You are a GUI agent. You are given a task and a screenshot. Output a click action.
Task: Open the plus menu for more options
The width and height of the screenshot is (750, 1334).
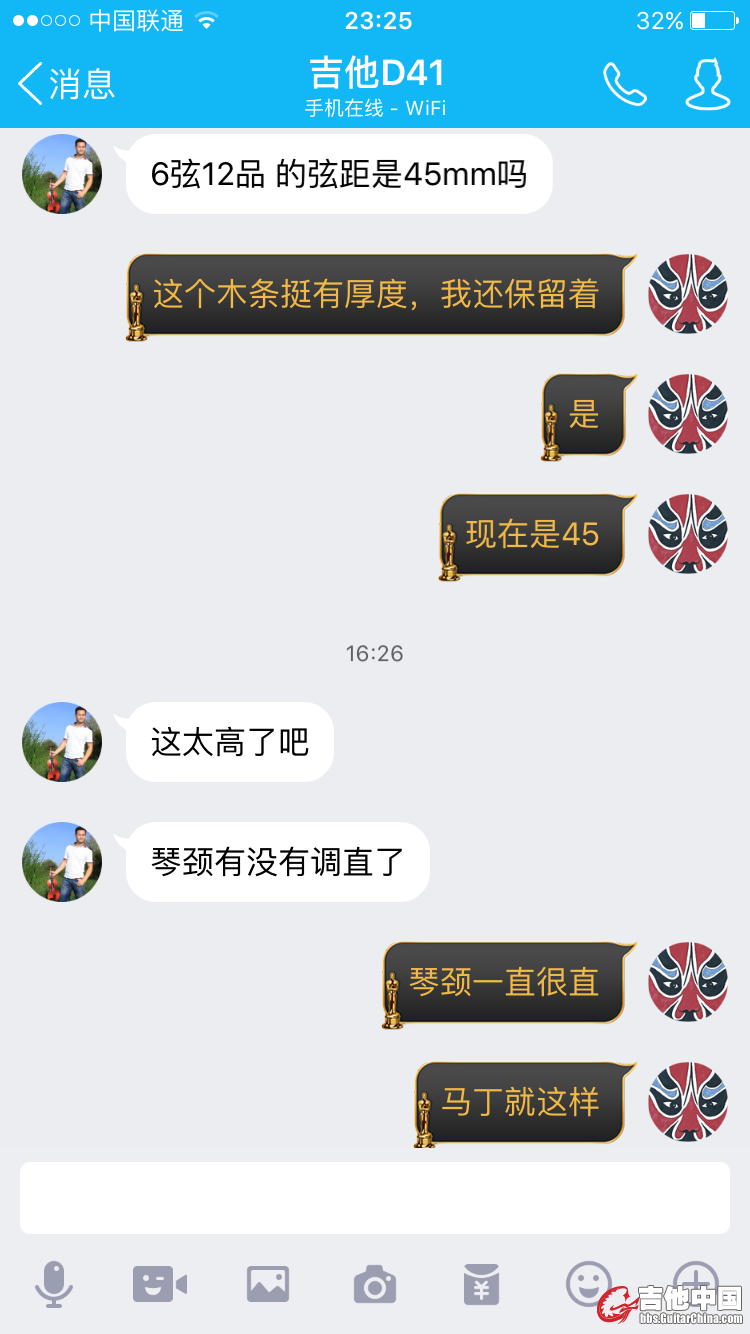point(694,1280)
